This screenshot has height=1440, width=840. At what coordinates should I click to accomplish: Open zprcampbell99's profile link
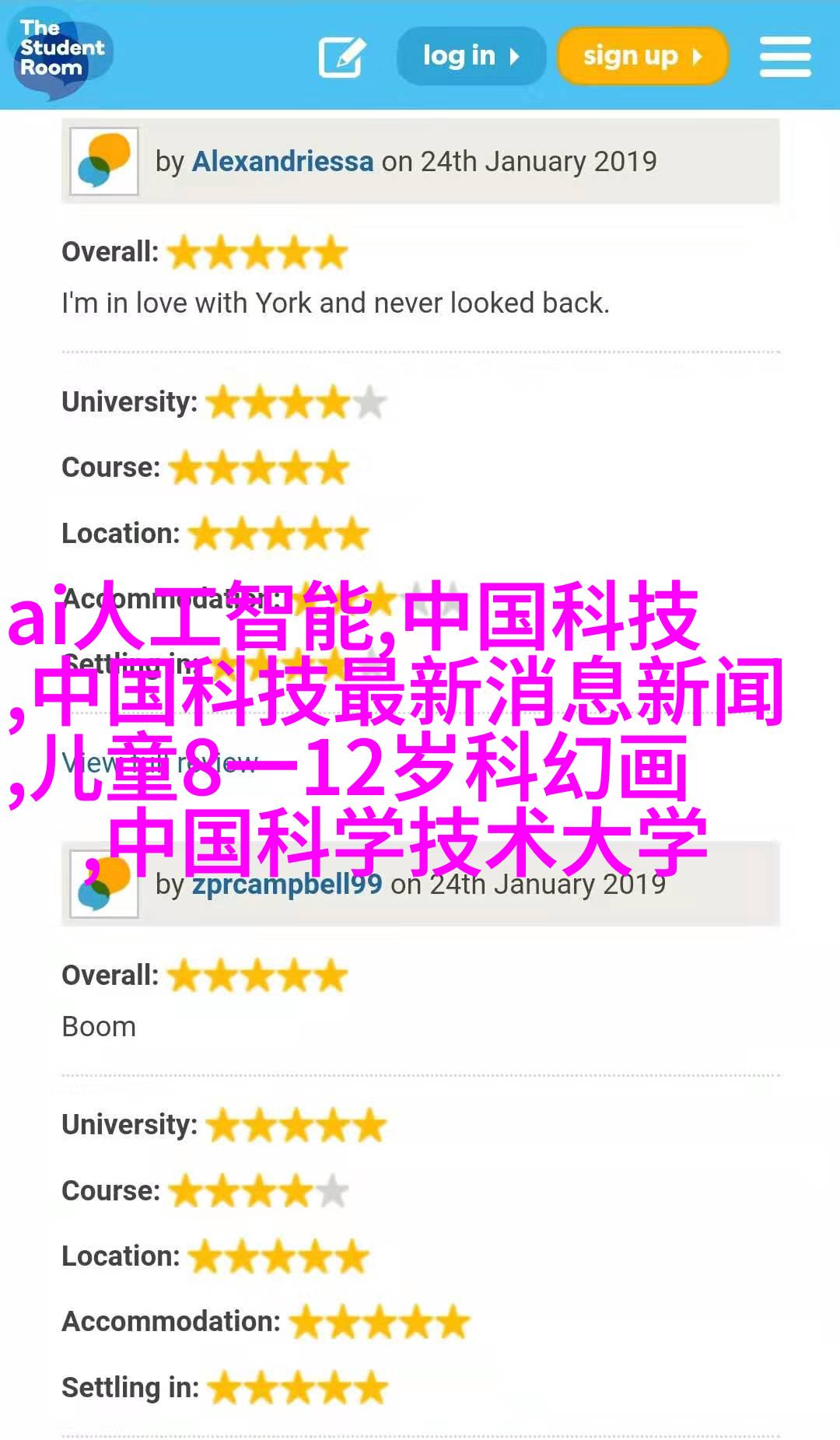pyautogui.click(x=287, y=885)
